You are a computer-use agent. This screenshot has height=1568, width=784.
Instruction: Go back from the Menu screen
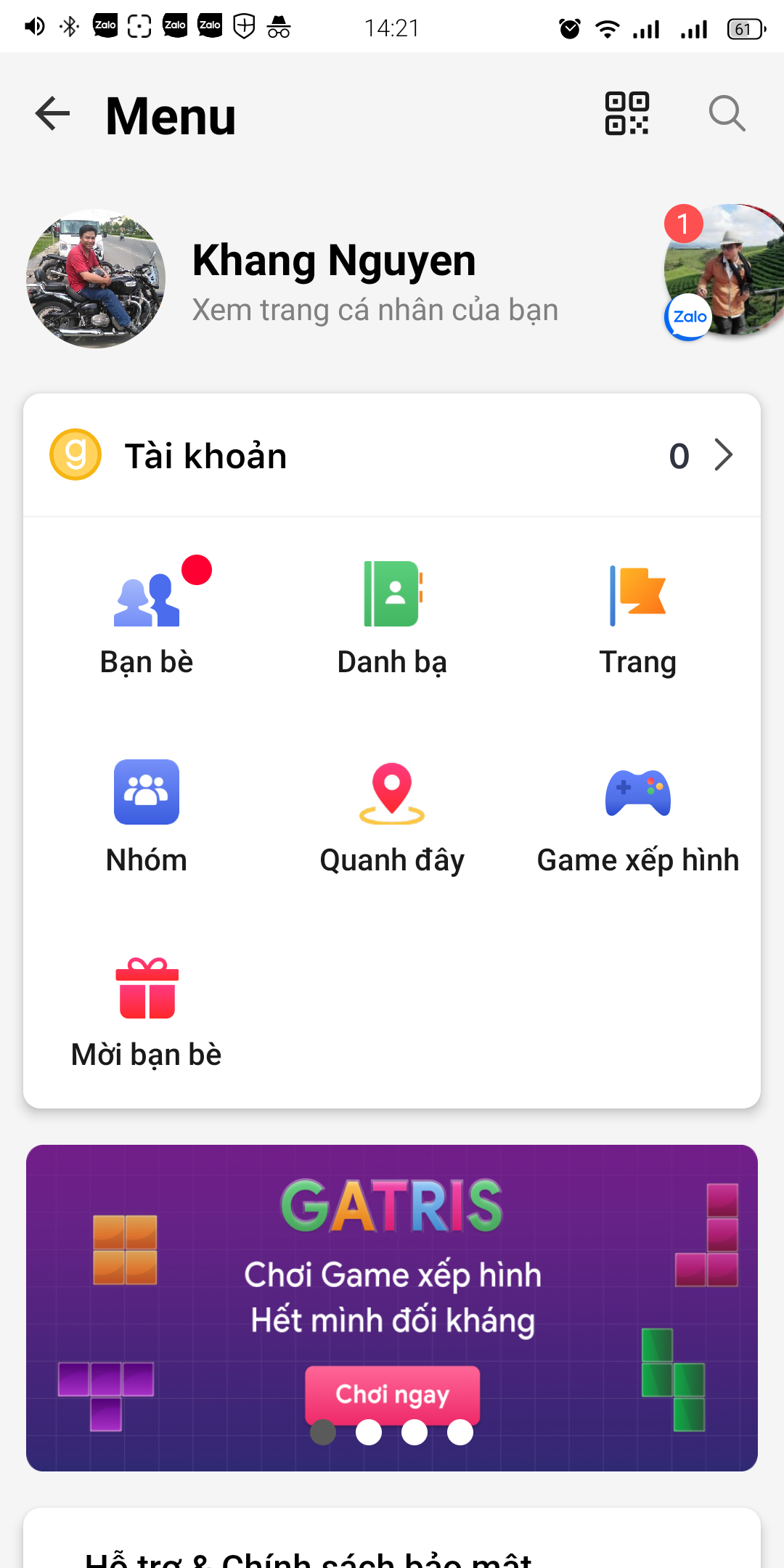click(52, 114)
